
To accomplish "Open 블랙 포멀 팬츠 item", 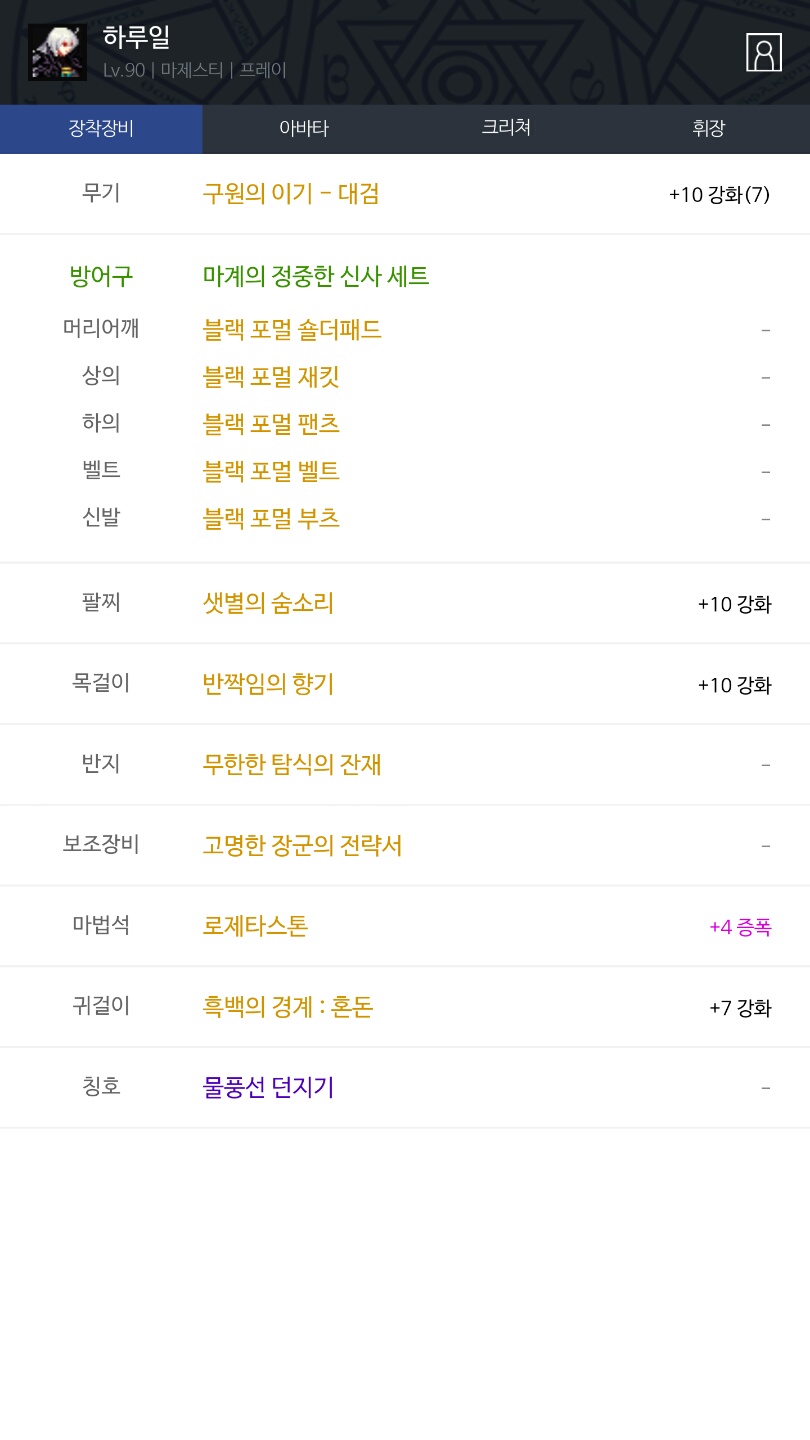I will pyautogui.click(x=271, y=424).
